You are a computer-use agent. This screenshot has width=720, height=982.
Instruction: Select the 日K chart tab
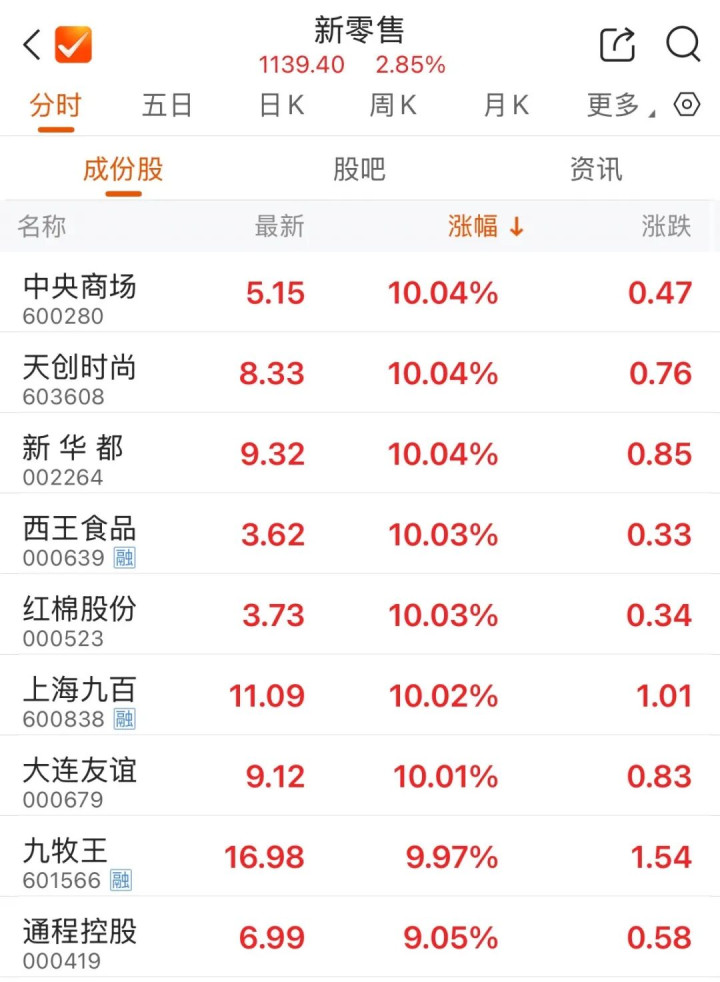point(282,105)
